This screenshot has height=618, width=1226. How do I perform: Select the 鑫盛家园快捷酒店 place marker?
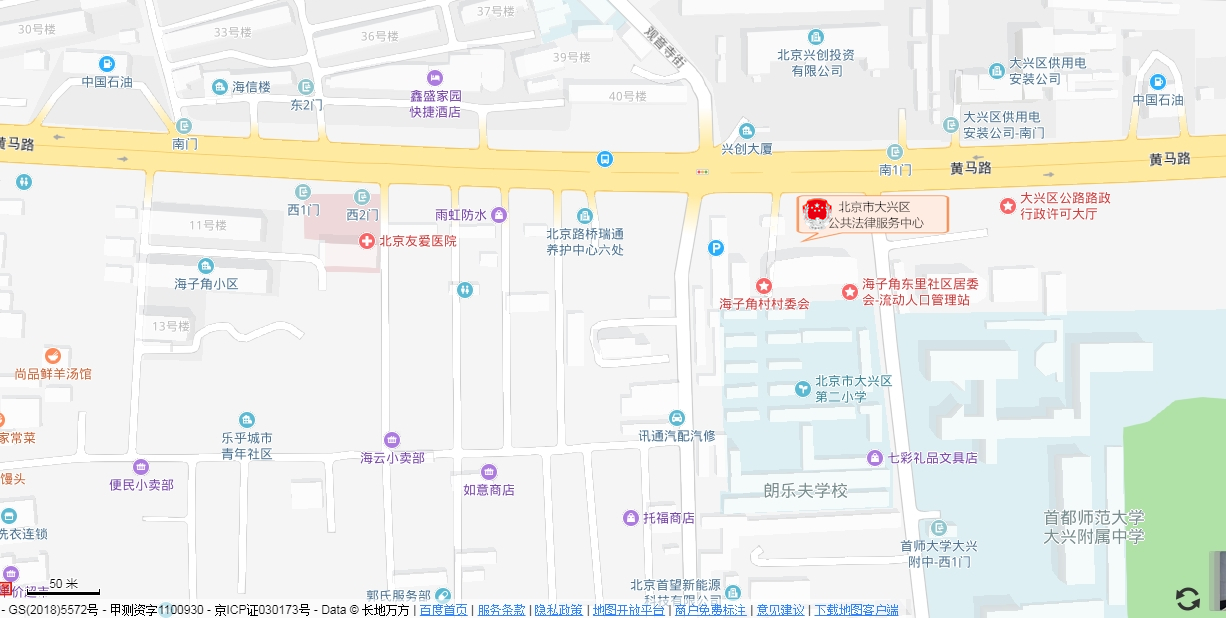click(434, 78)
